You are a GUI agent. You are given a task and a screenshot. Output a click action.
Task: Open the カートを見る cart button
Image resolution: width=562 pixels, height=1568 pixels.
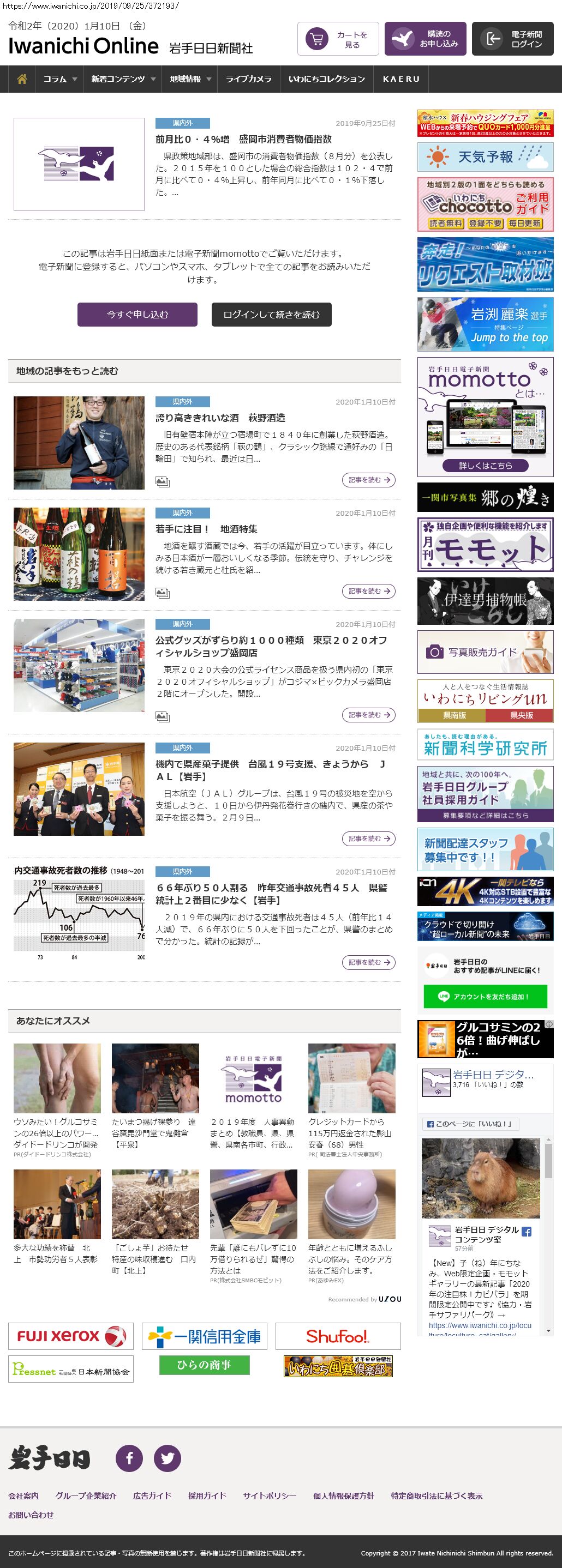(x=338, y=40)
